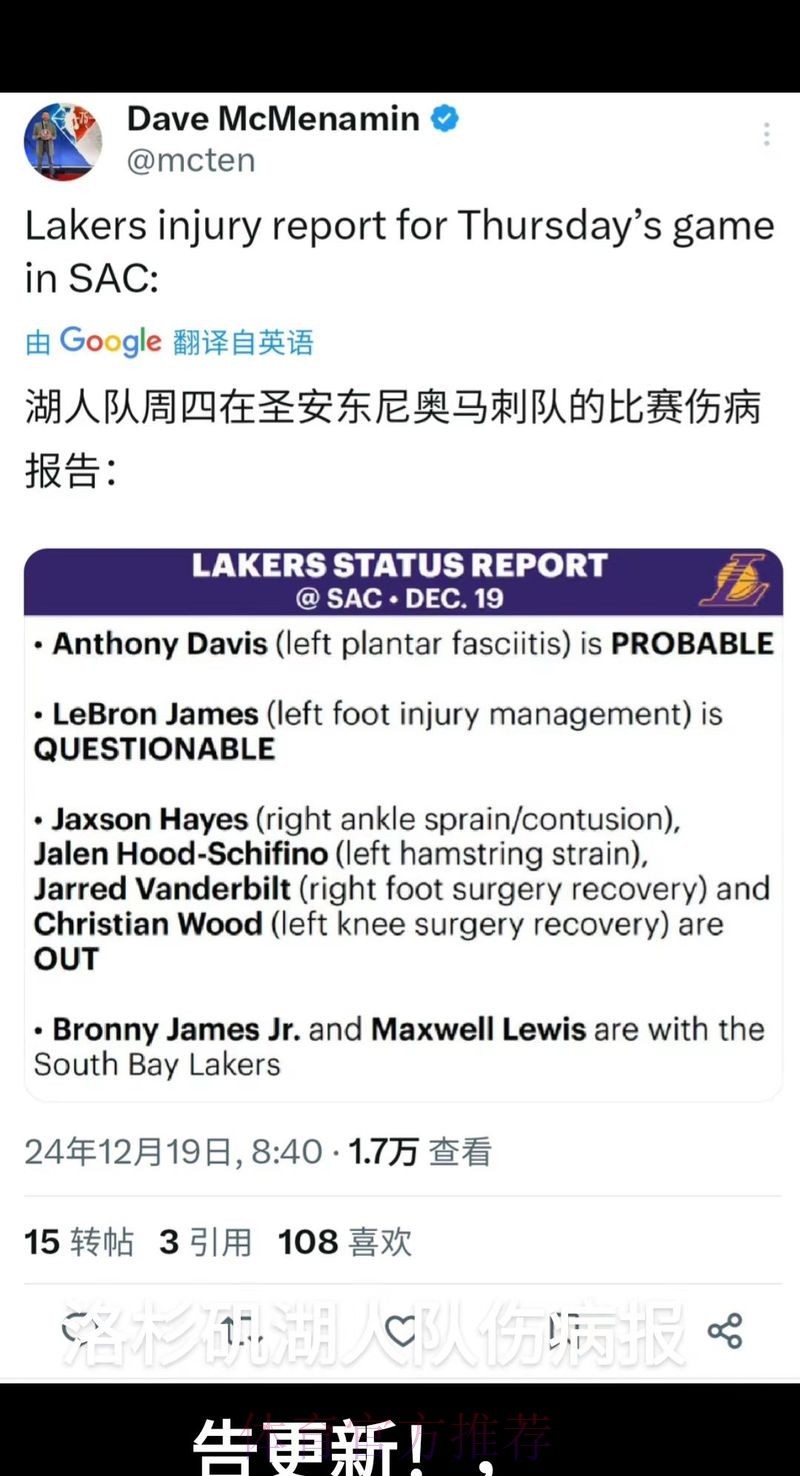Open the Lakers Status Report image
The image size is (800, 1476).
(x=400, y=820)
